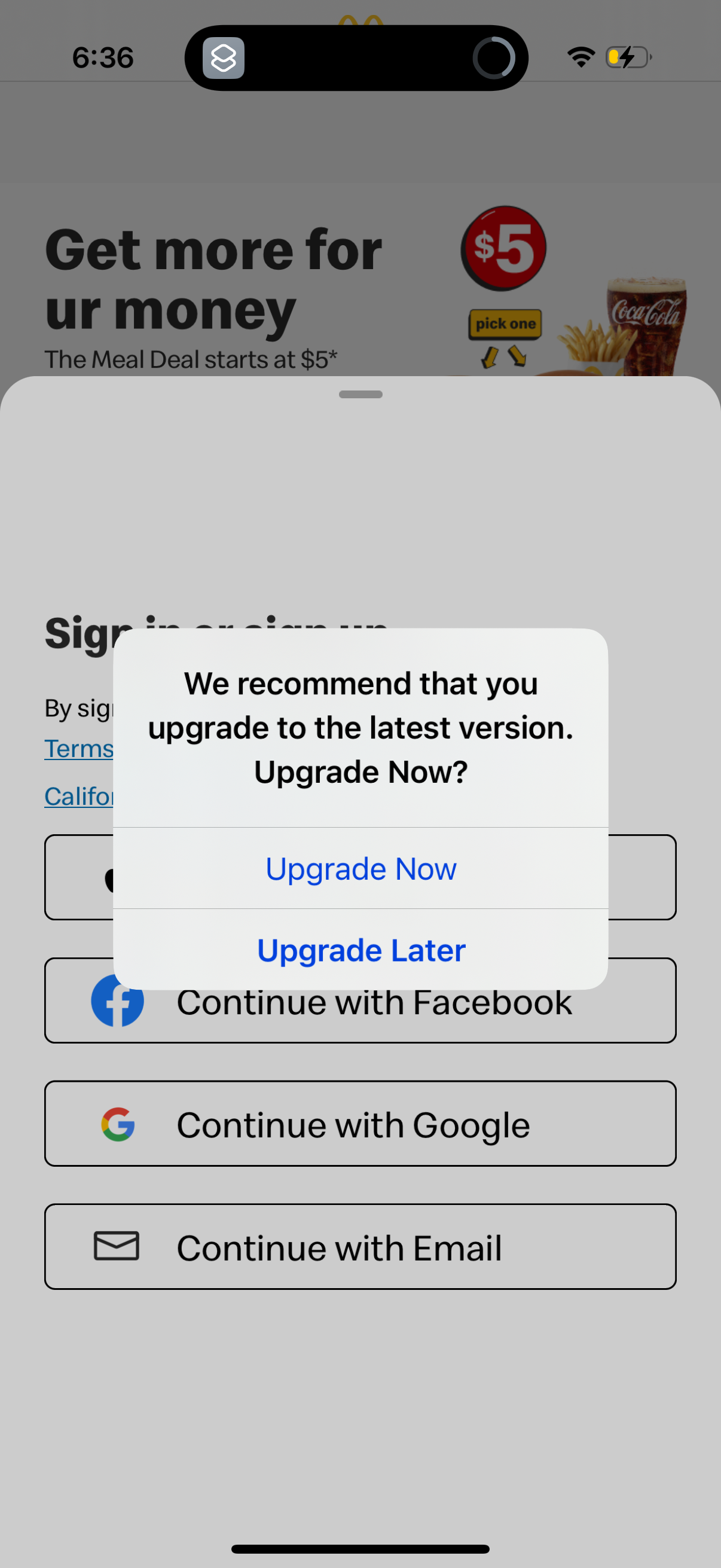Select Upgrade Later to dismiss the prompt
The height and width of the screenshot is (1568, 721).
(x=360, y=950)
